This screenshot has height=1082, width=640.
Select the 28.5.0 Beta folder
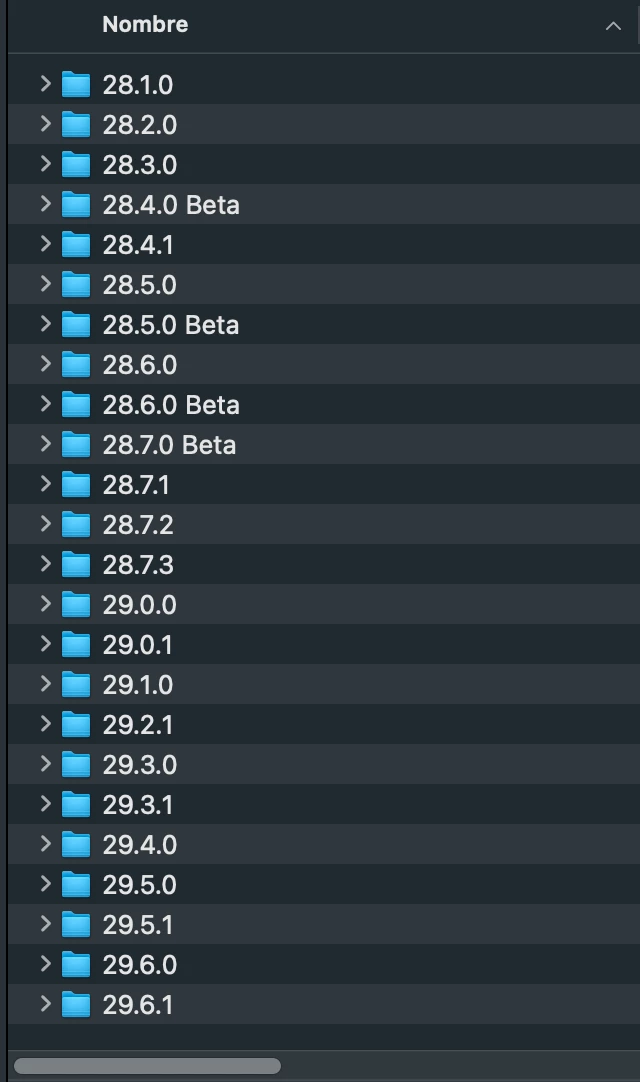[170, 325]
